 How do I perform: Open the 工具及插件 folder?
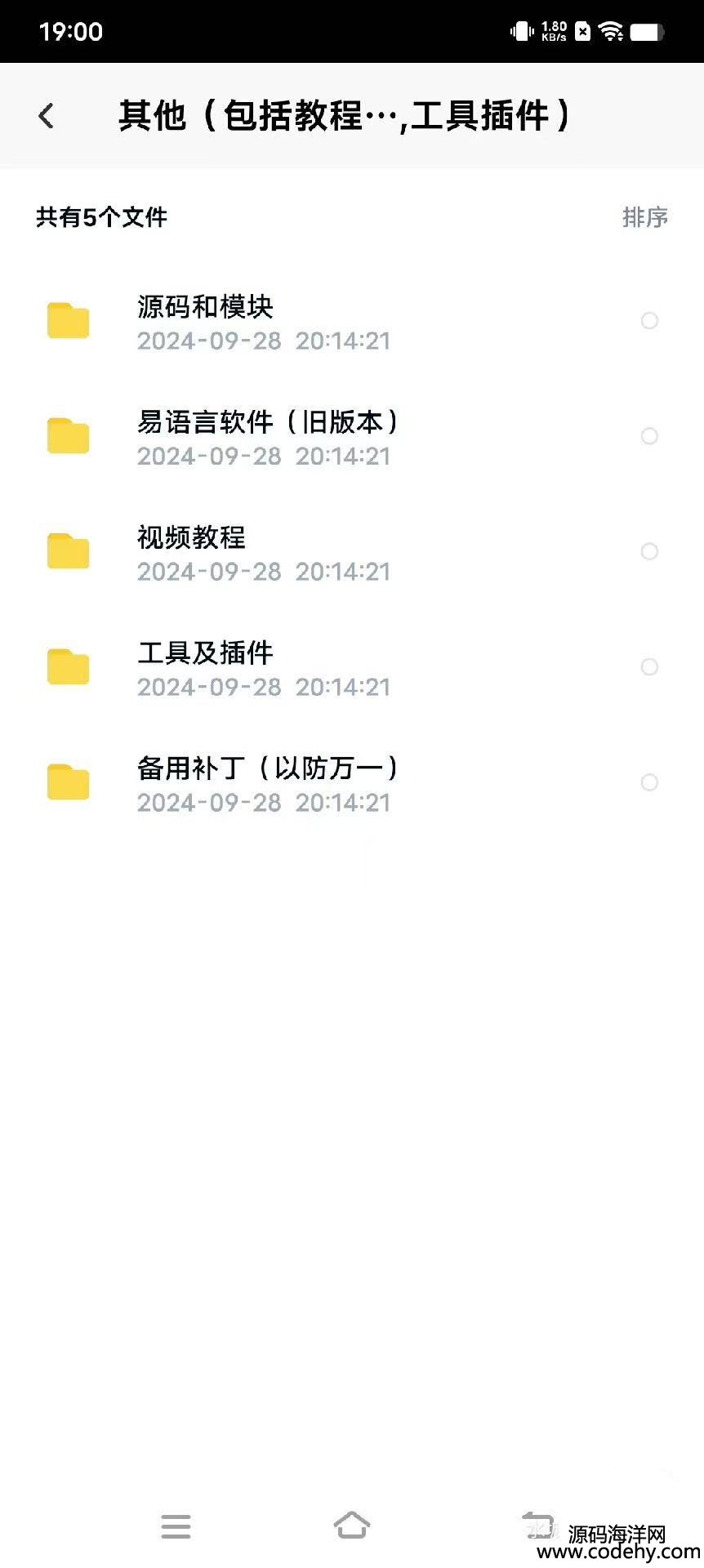click(x=352, y=667)
